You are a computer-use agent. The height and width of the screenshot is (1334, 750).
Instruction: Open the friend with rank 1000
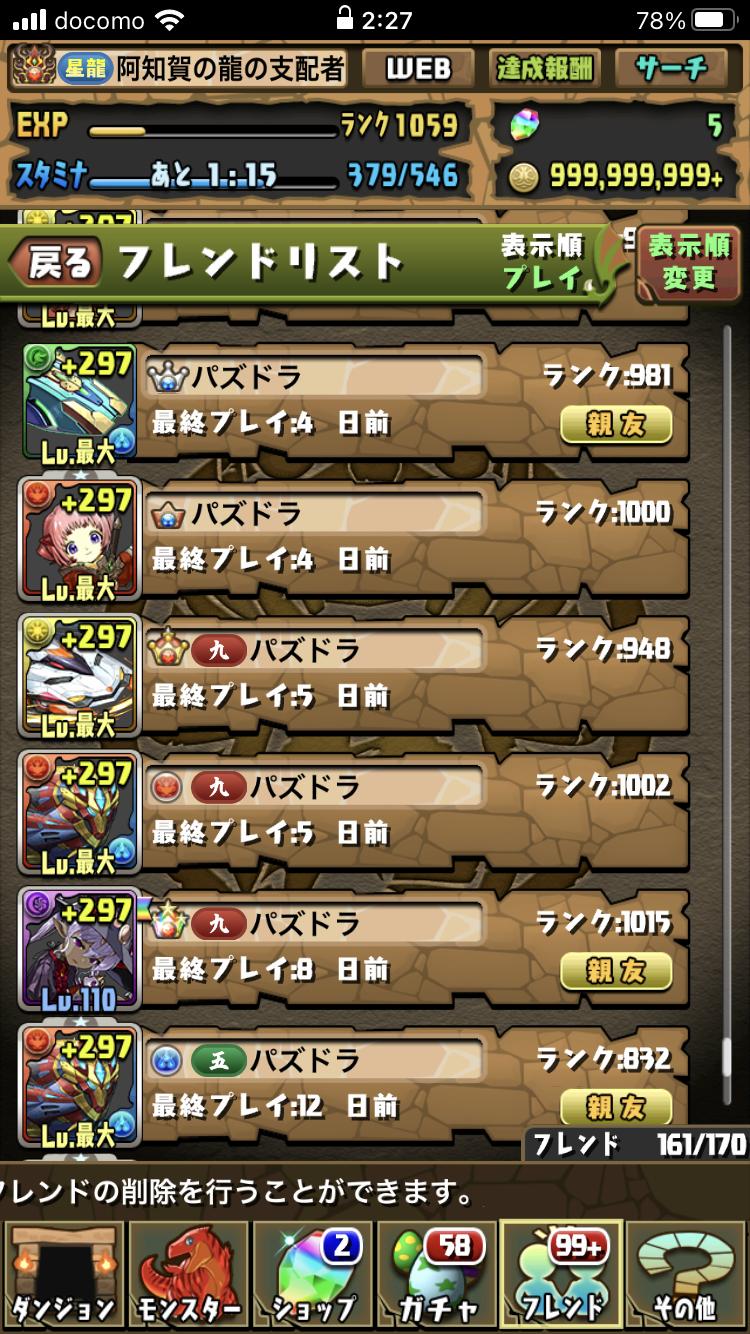click(x=355, y=537)
